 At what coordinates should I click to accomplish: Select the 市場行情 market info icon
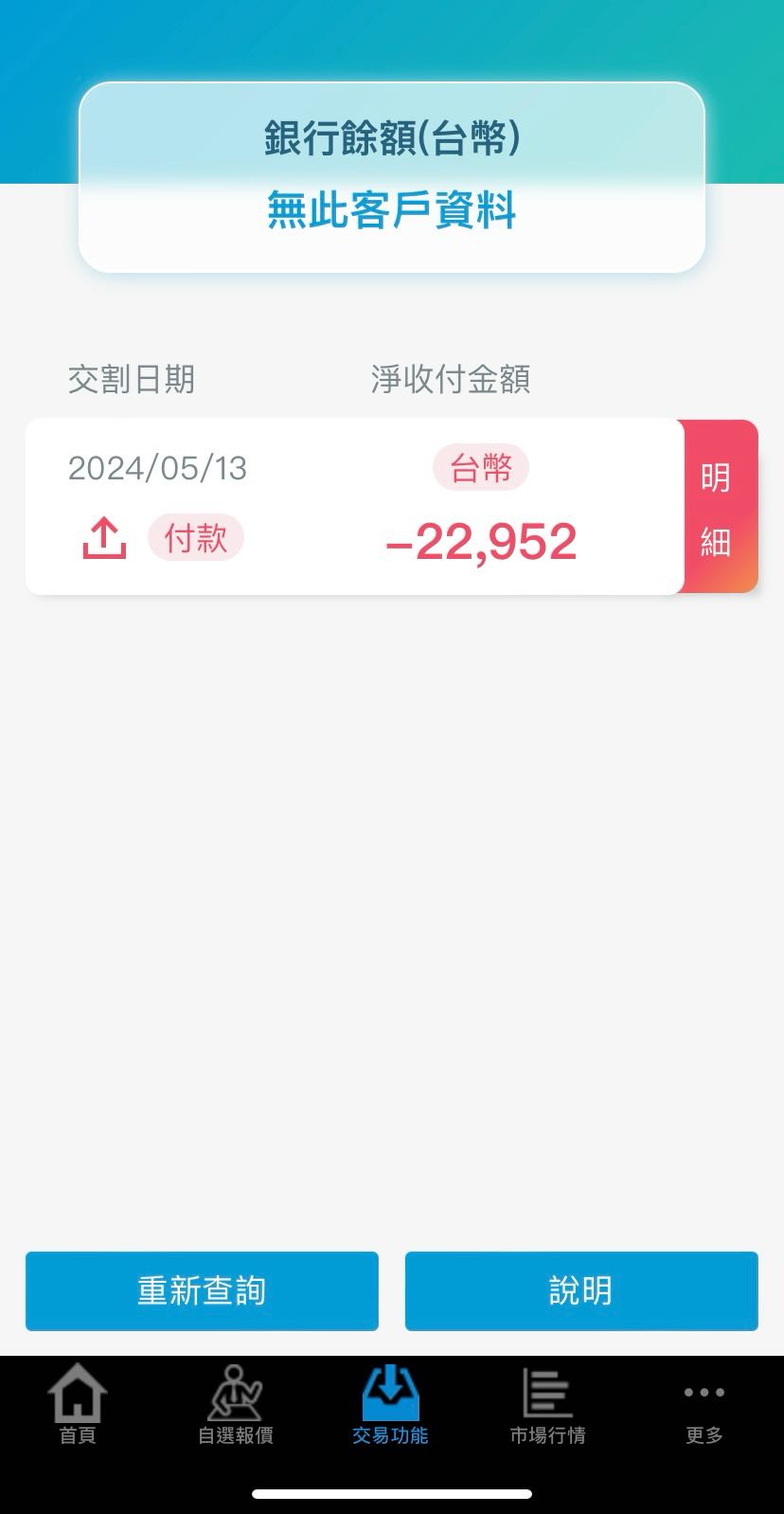point(546,1393)
